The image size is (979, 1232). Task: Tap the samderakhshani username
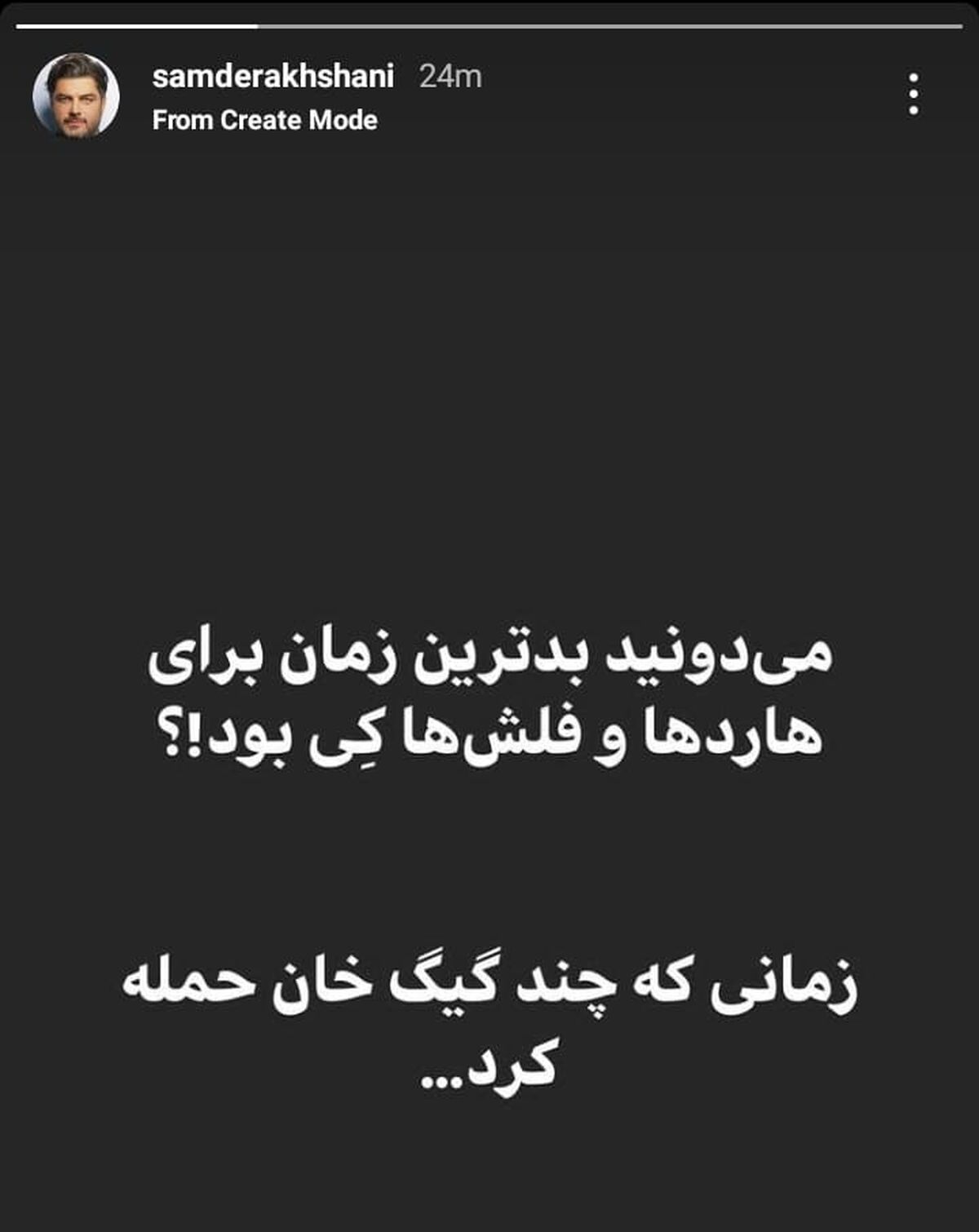pos(272,76)
